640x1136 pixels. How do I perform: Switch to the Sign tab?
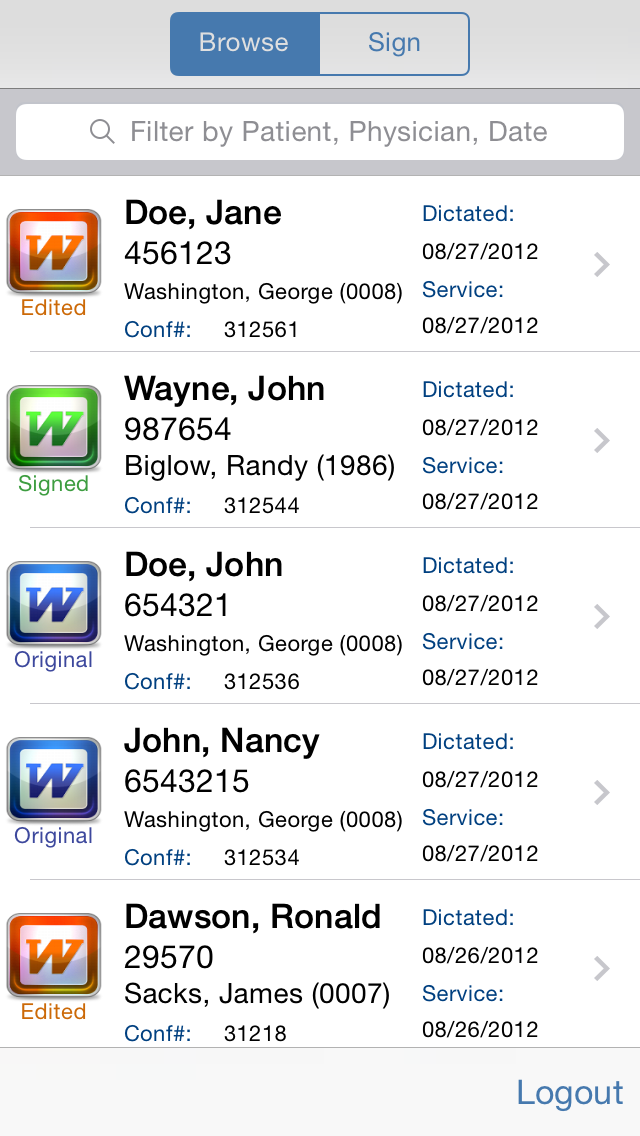point(394,43)
